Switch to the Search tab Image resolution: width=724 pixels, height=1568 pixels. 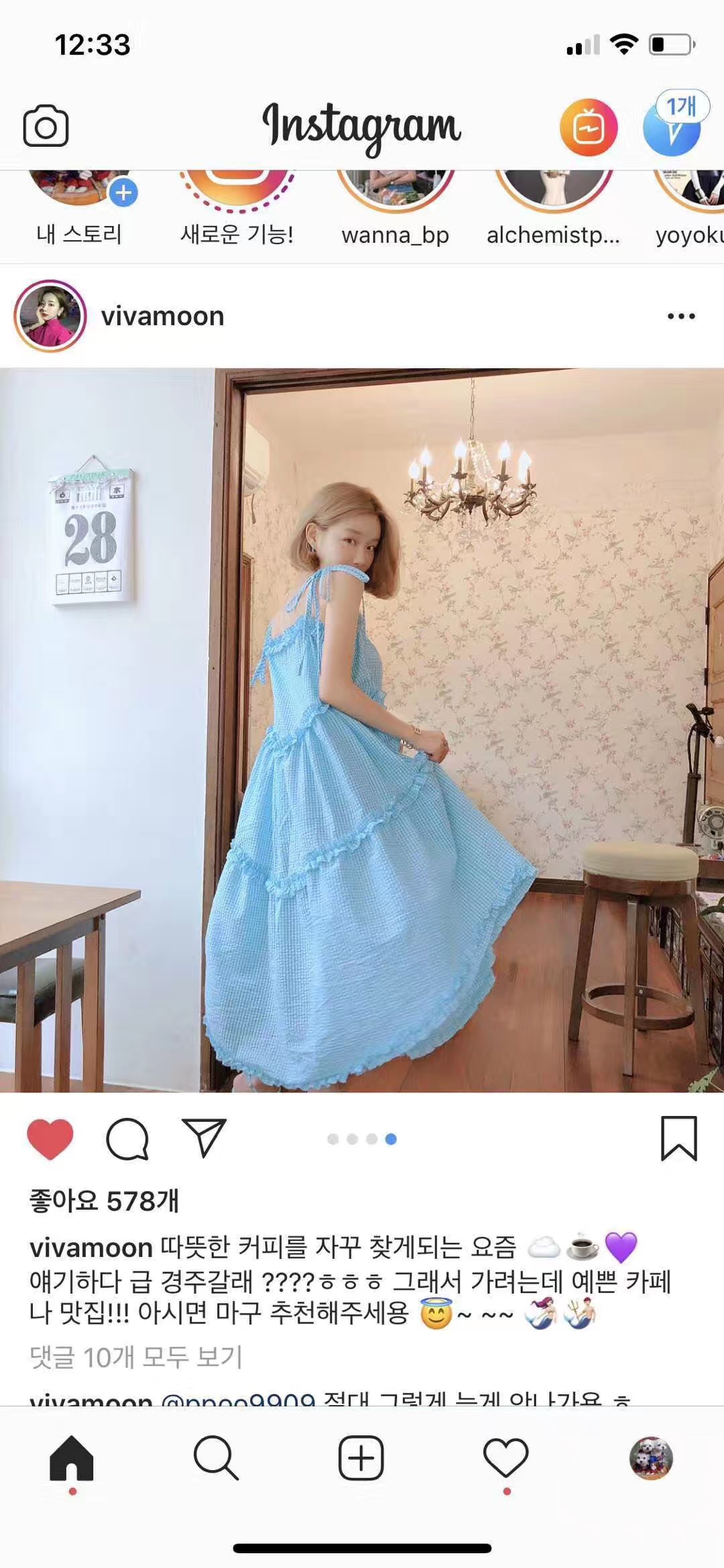click(x=216, y=1457)
